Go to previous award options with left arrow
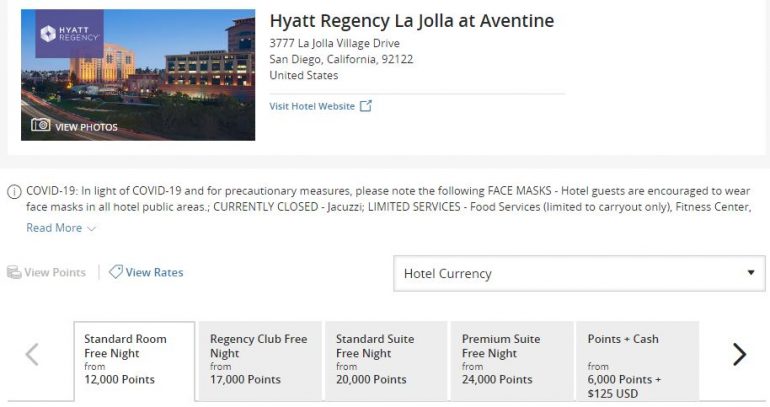 tap(32, 354)
